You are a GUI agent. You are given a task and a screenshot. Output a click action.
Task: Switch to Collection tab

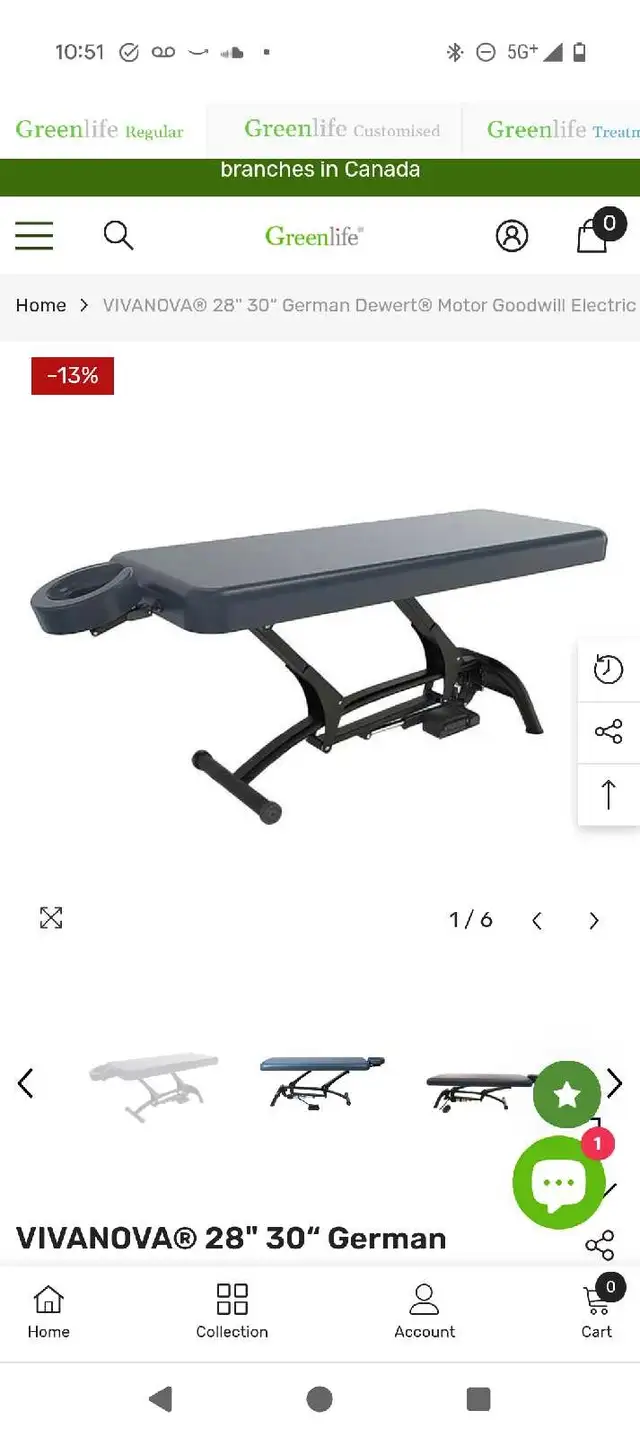click(x=232, y=1311)
